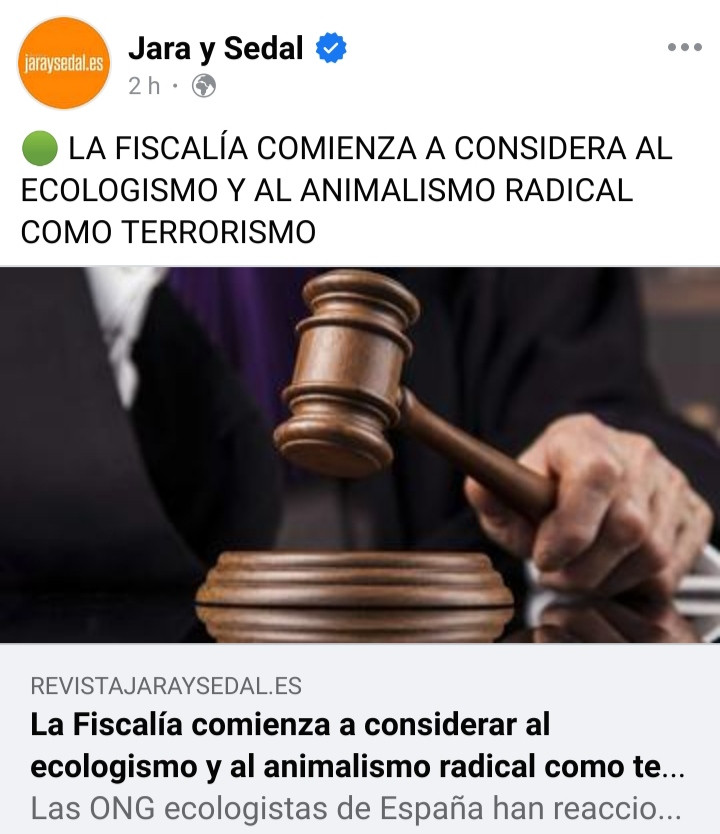Screen dimensions: 720x834
Task: Open the Jara y Sedal page name
Action: tap(215, 48)
